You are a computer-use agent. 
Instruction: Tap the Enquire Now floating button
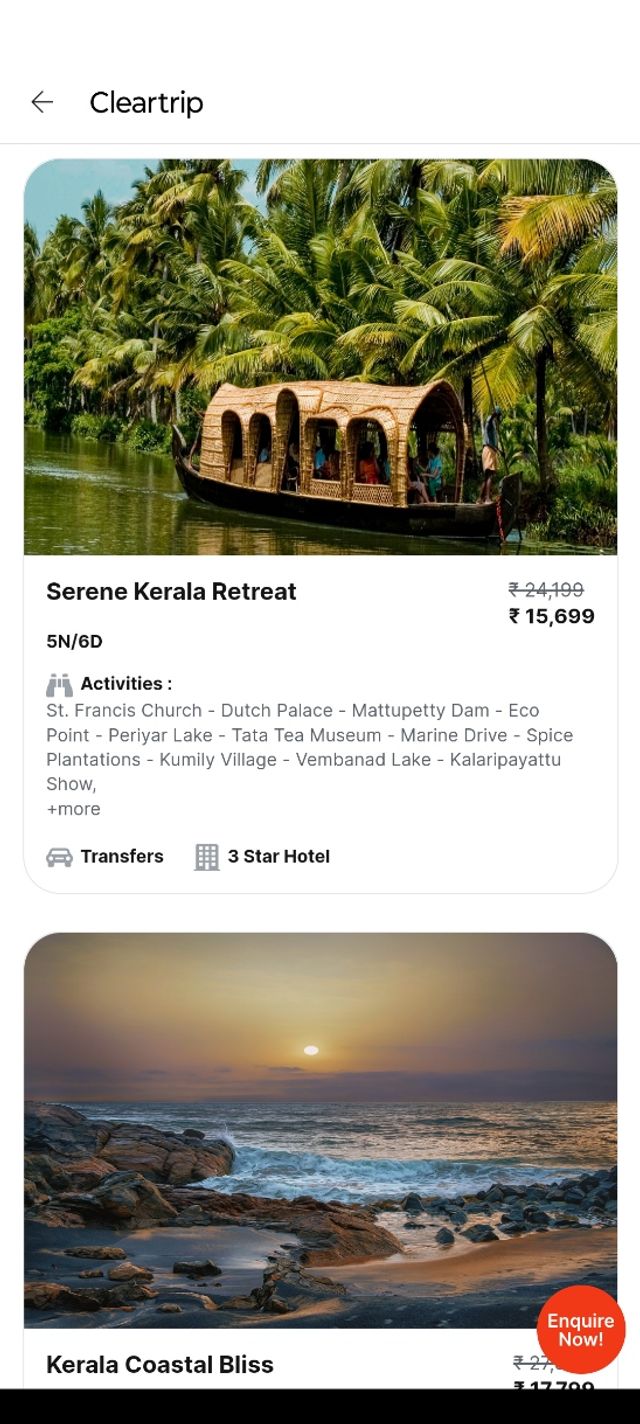[580, 1330]
